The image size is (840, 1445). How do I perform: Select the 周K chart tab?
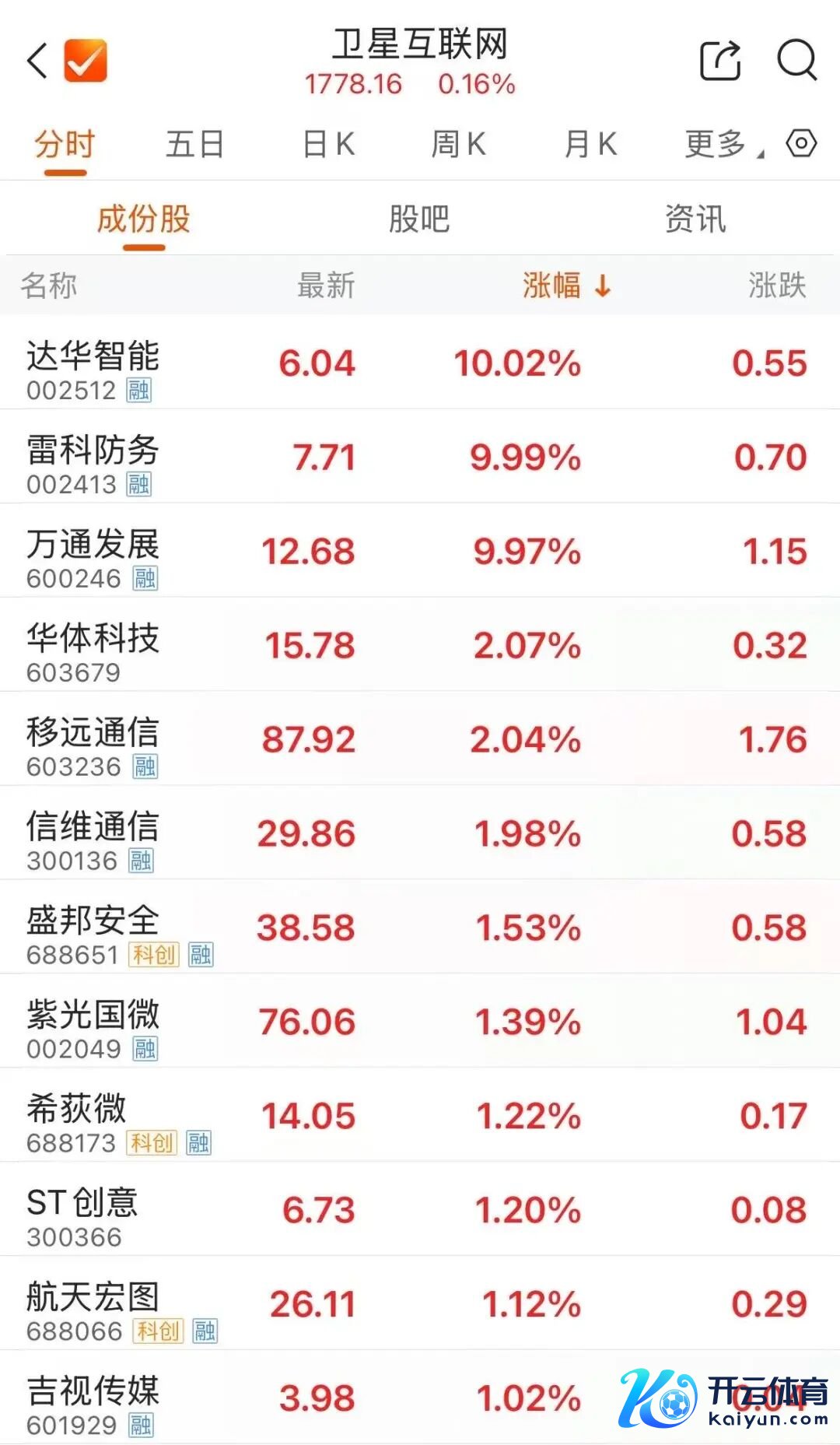[x=458, y=144]
